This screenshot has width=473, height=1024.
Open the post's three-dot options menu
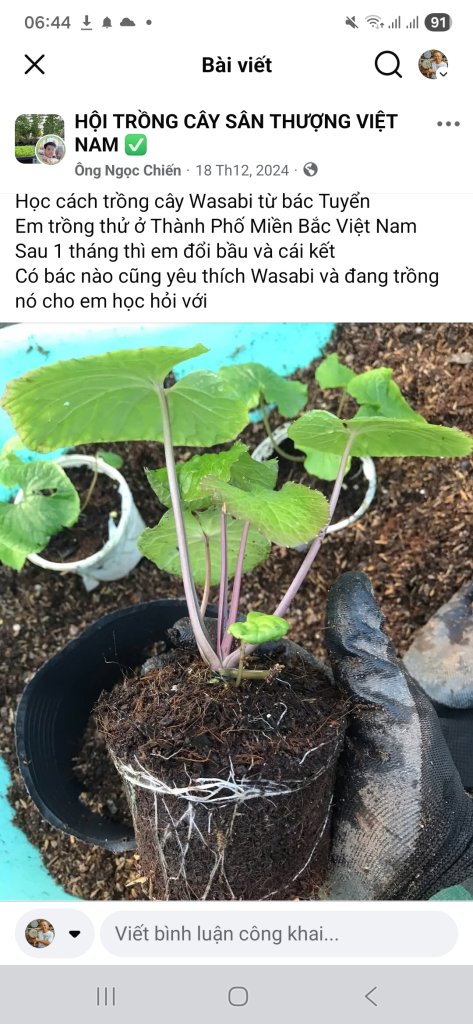pos(448,124)
